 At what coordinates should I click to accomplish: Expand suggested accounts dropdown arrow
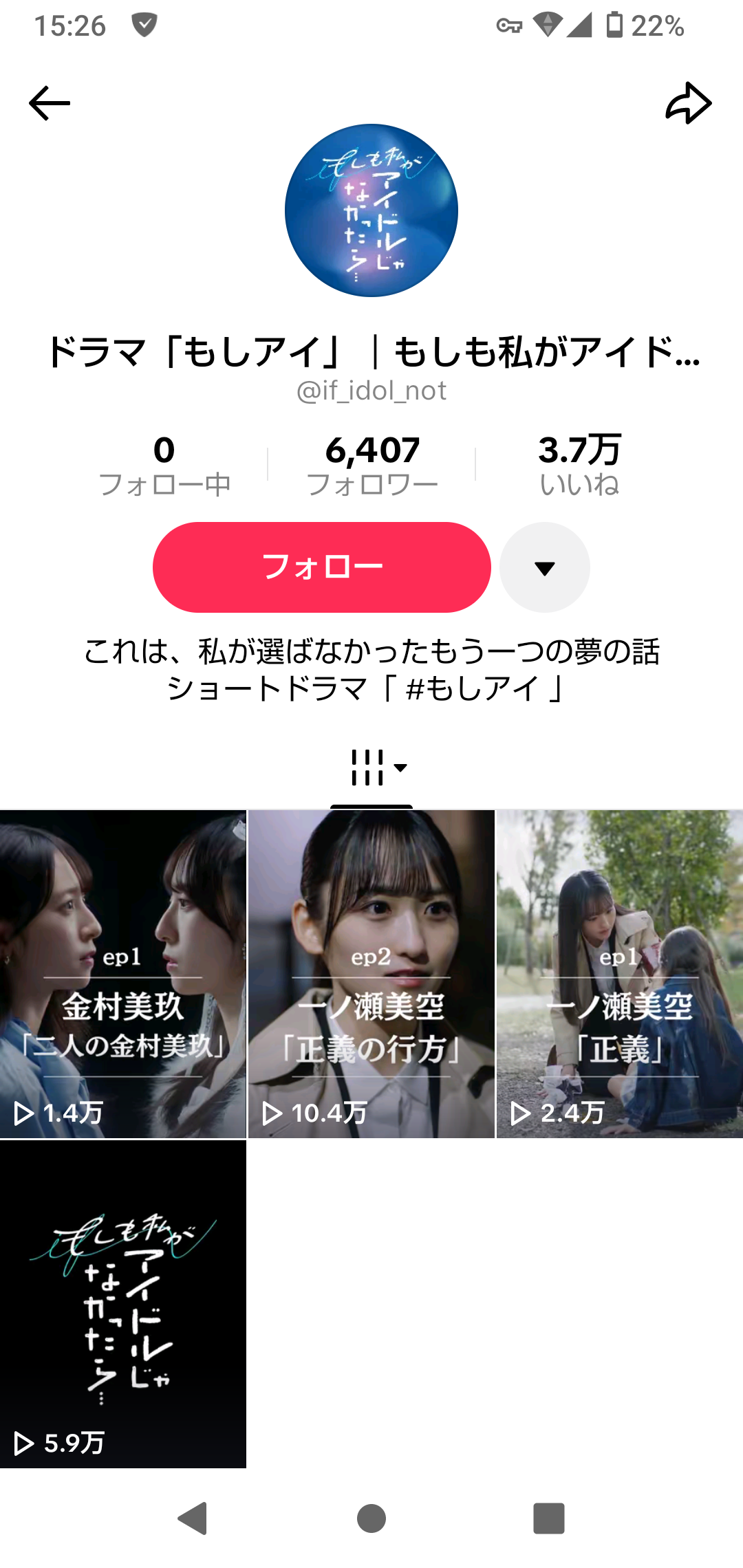pyautogui.click(x=545, y=567)
